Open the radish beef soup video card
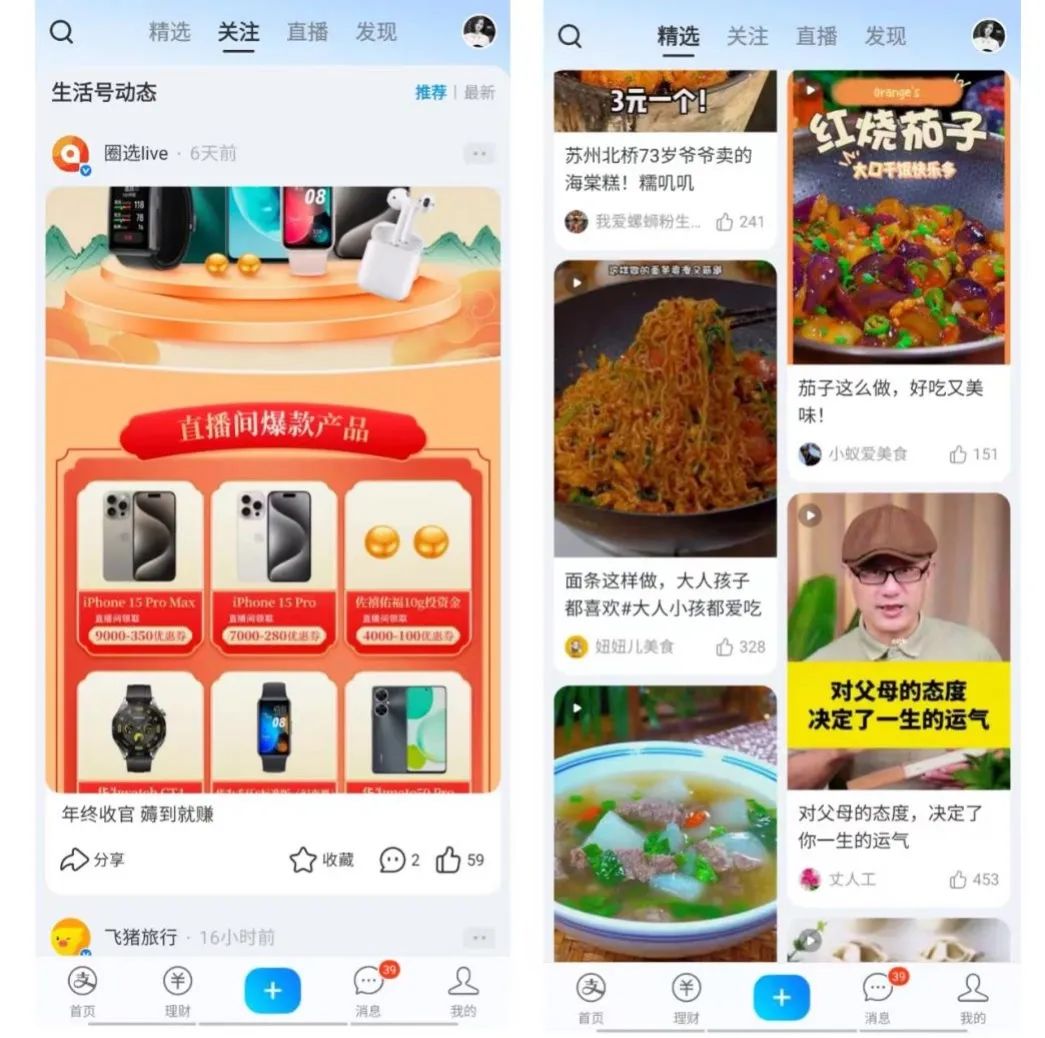This screenshot has height=1038, width=1045. (x=665, y=822)
